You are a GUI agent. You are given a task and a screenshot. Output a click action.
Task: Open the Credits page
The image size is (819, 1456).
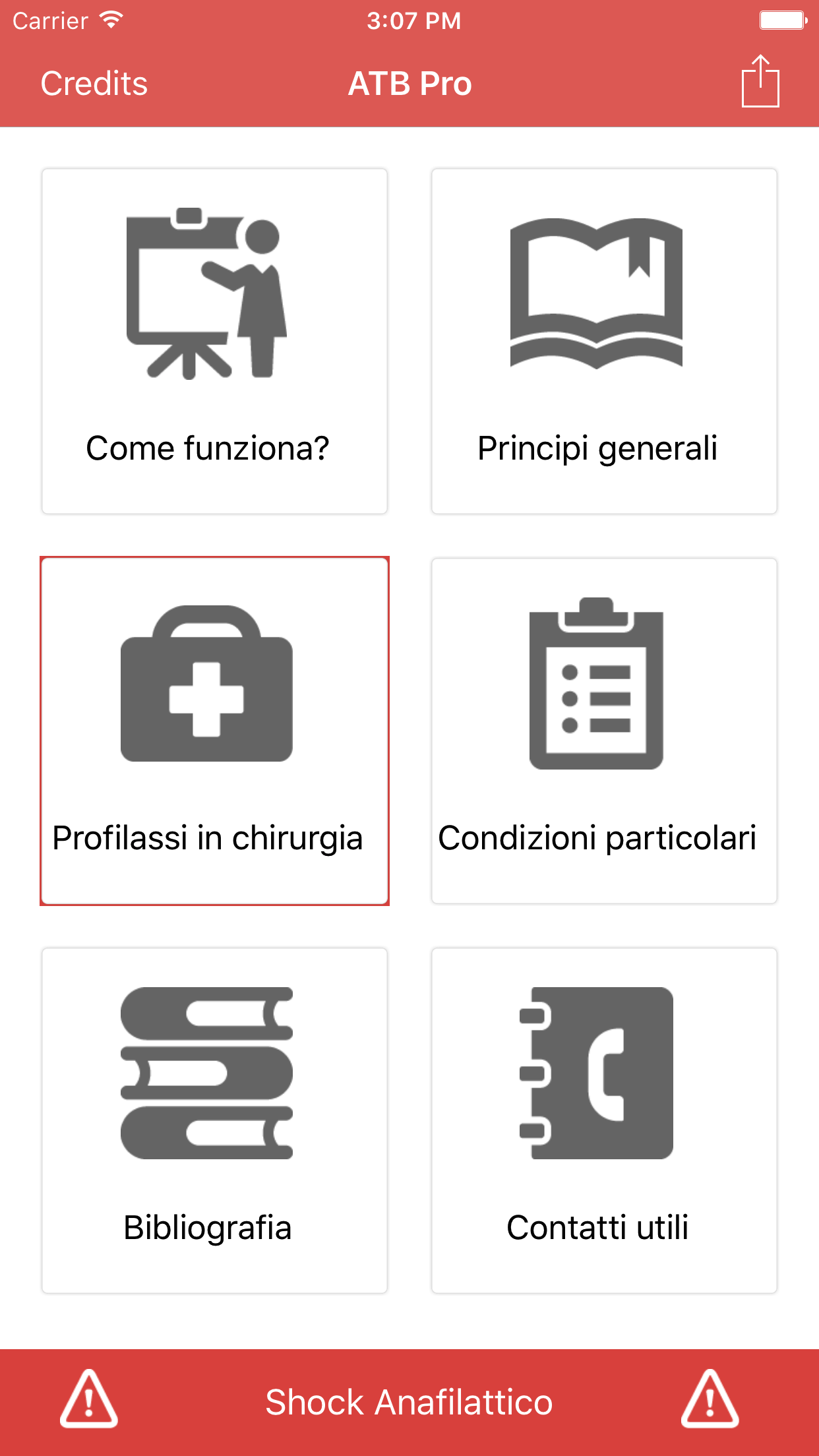coord(94,84)
